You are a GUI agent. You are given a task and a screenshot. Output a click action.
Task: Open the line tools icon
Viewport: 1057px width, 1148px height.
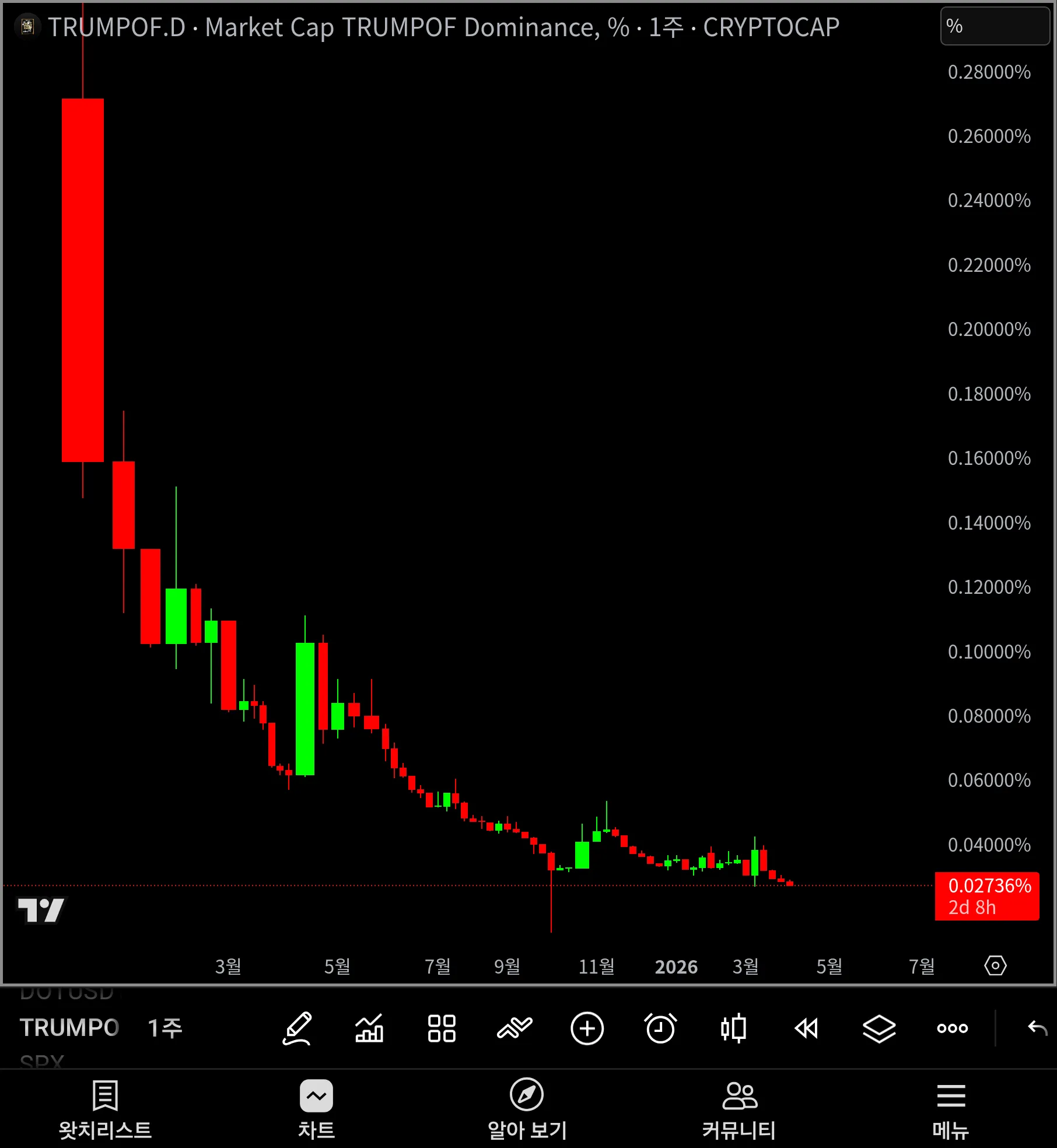click(514, 1028)
